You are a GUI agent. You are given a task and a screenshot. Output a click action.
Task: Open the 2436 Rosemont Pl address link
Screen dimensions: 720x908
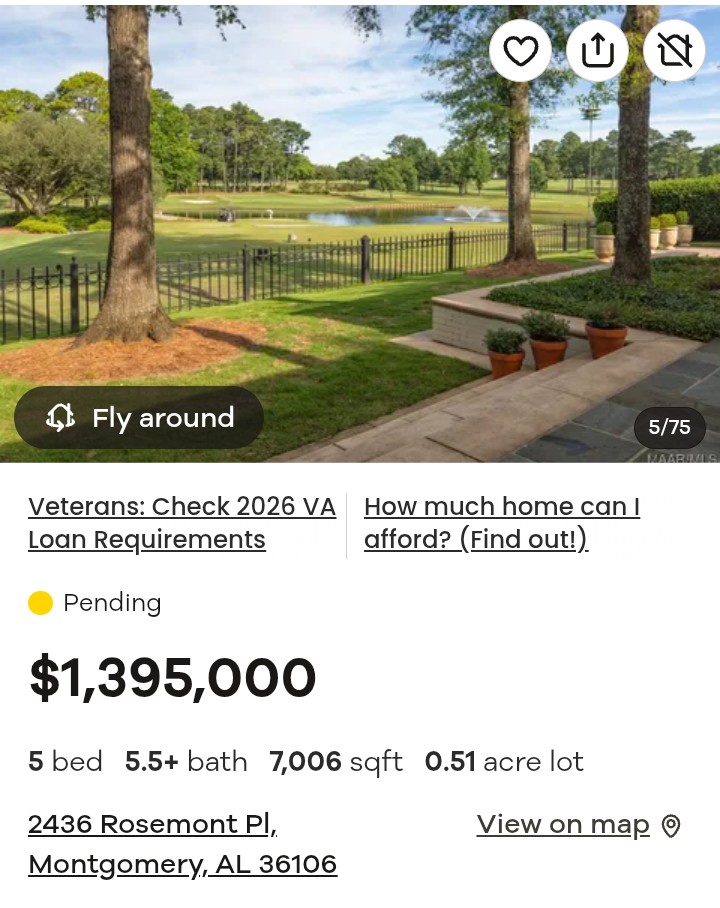point(182,844)
